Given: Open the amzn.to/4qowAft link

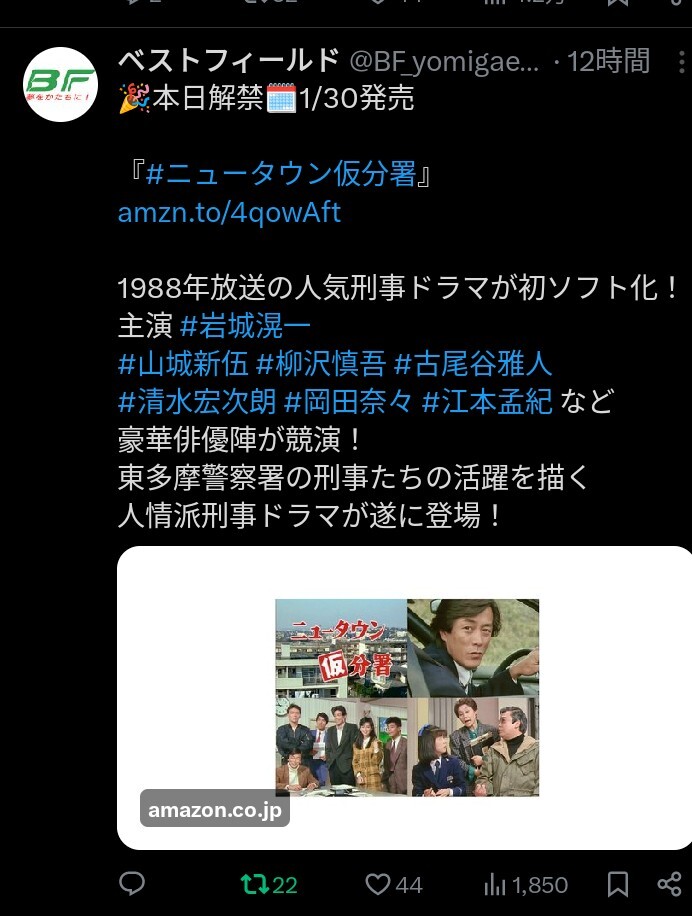Looking at the screenshot, I should (229, 212).
